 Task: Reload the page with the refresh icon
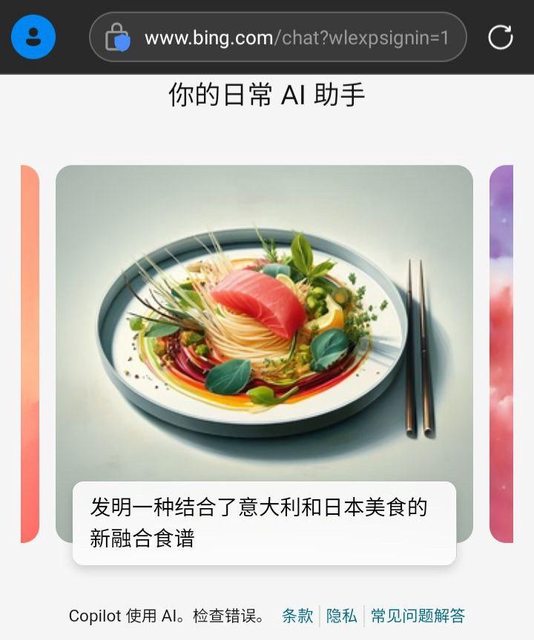click(x=501, y=37)
